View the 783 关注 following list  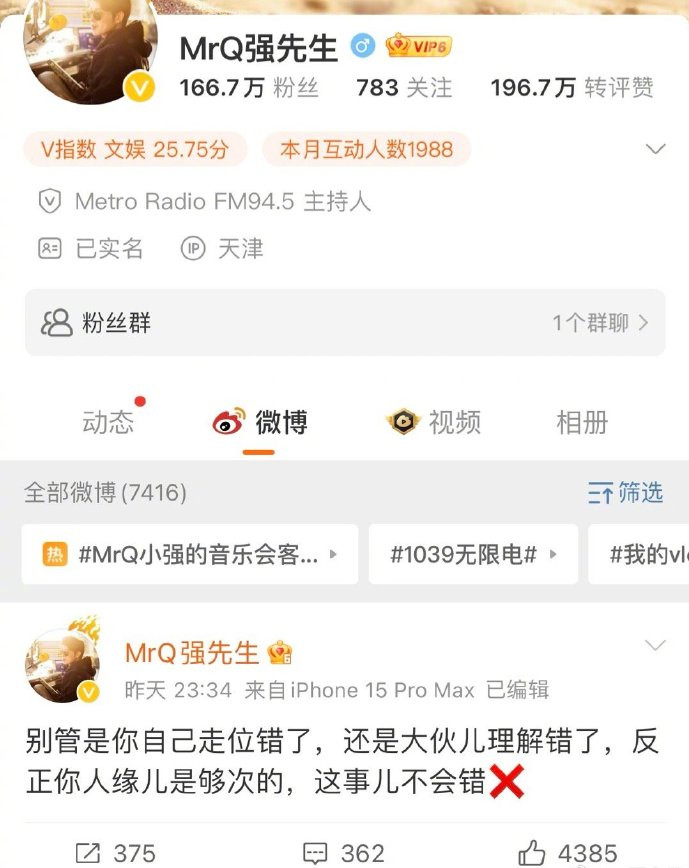click(x=404, y=88)
